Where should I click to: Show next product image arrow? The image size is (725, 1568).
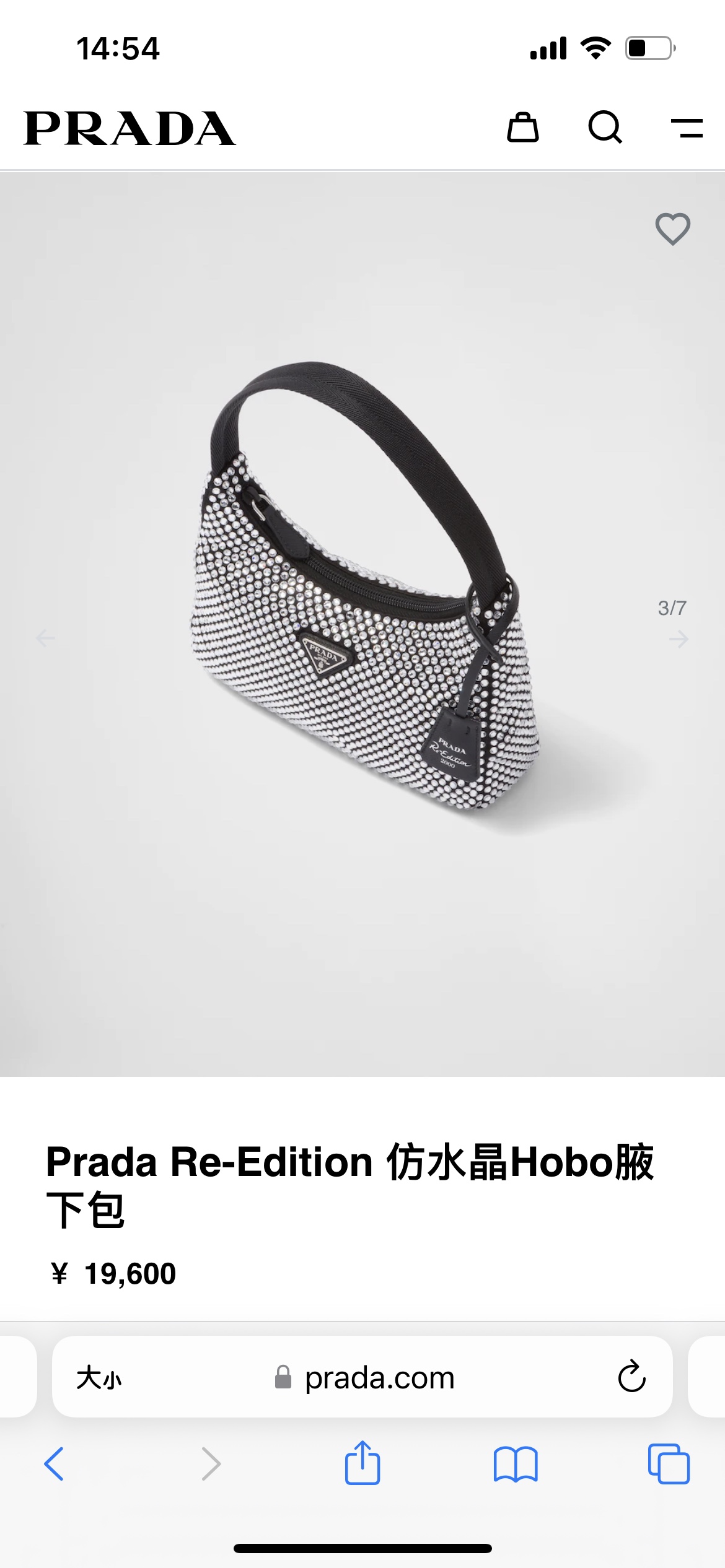(x=679, y=638)
